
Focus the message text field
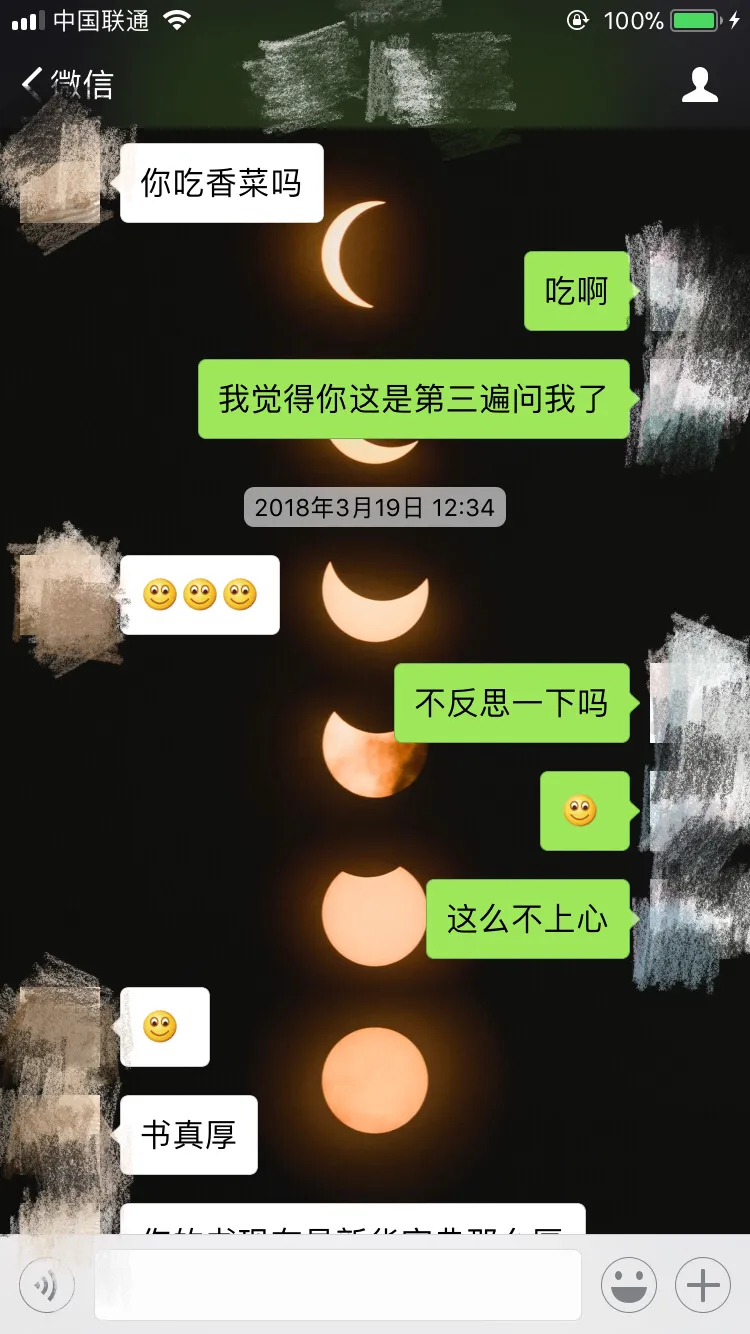point(338,1284)
